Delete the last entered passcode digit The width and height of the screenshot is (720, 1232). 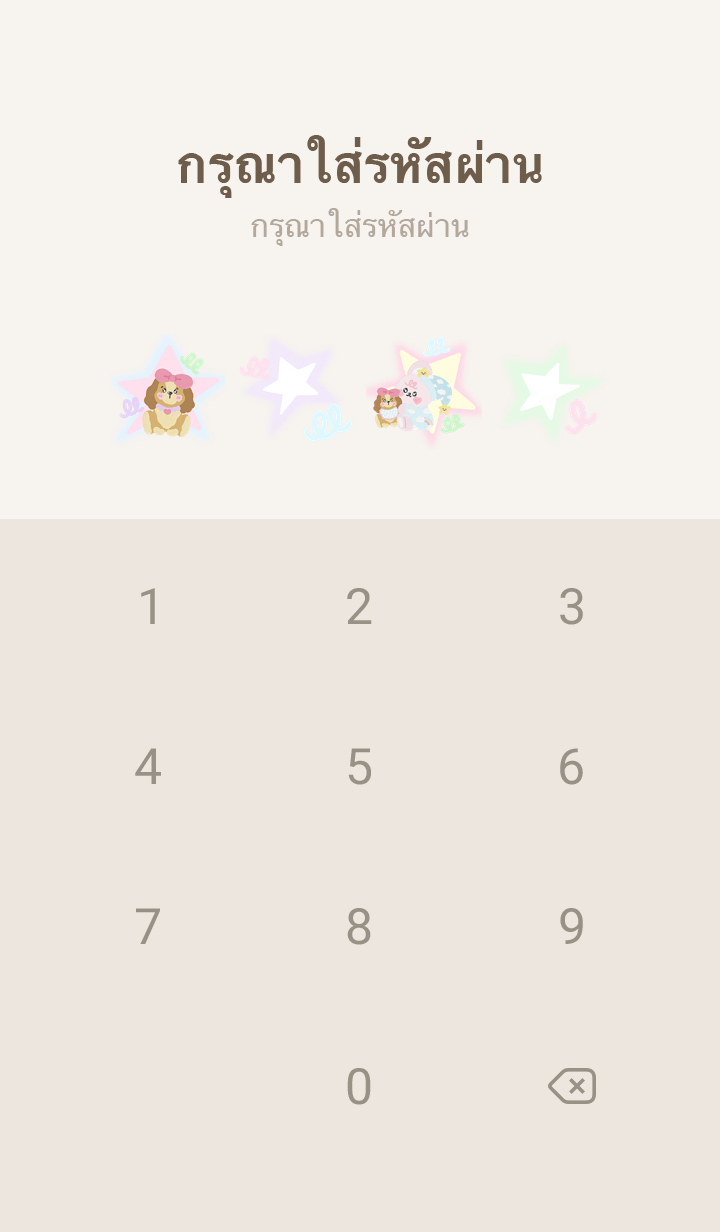[572, 1086]
